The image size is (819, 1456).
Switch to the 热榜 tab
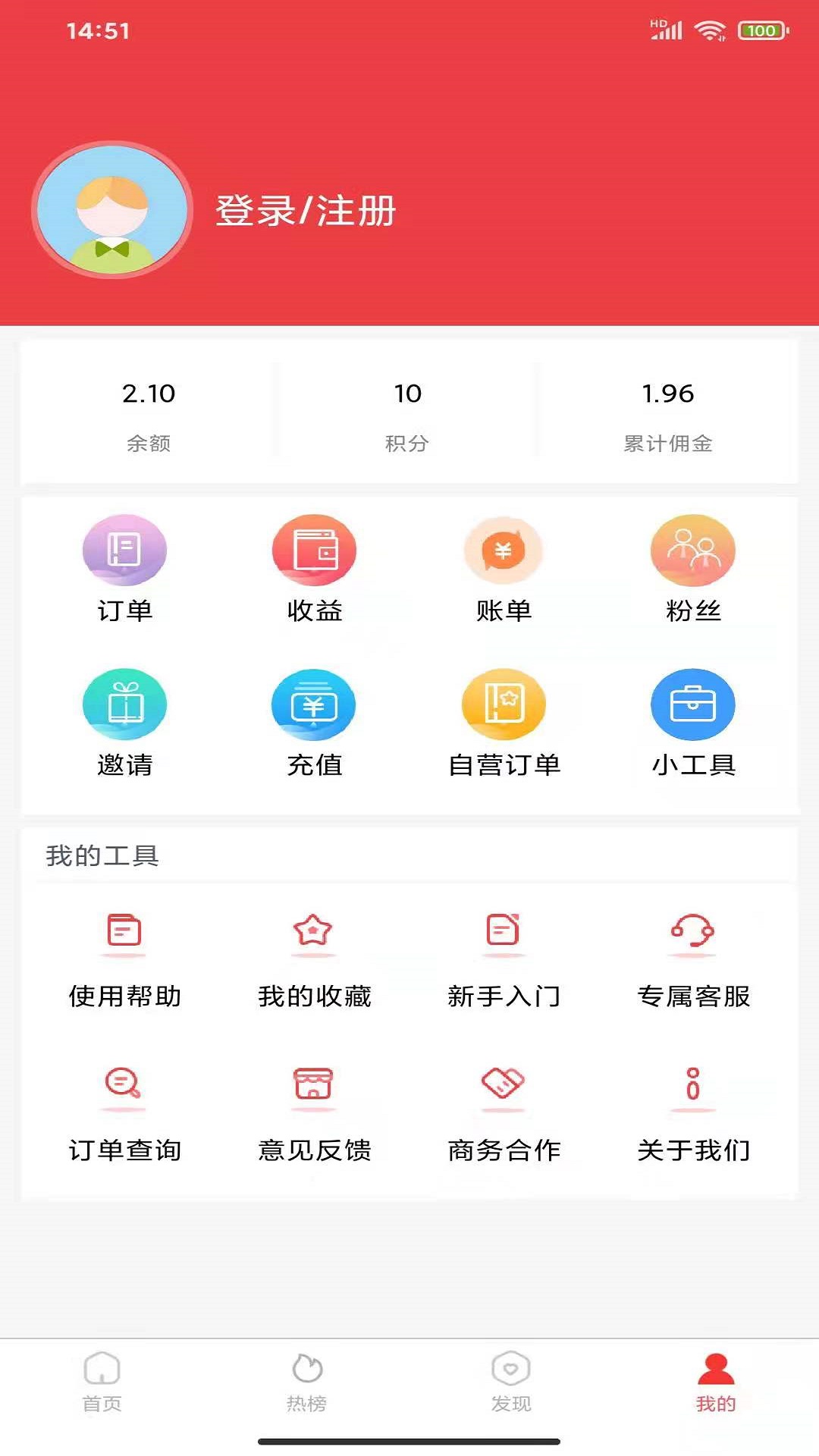click(307, 1382)
